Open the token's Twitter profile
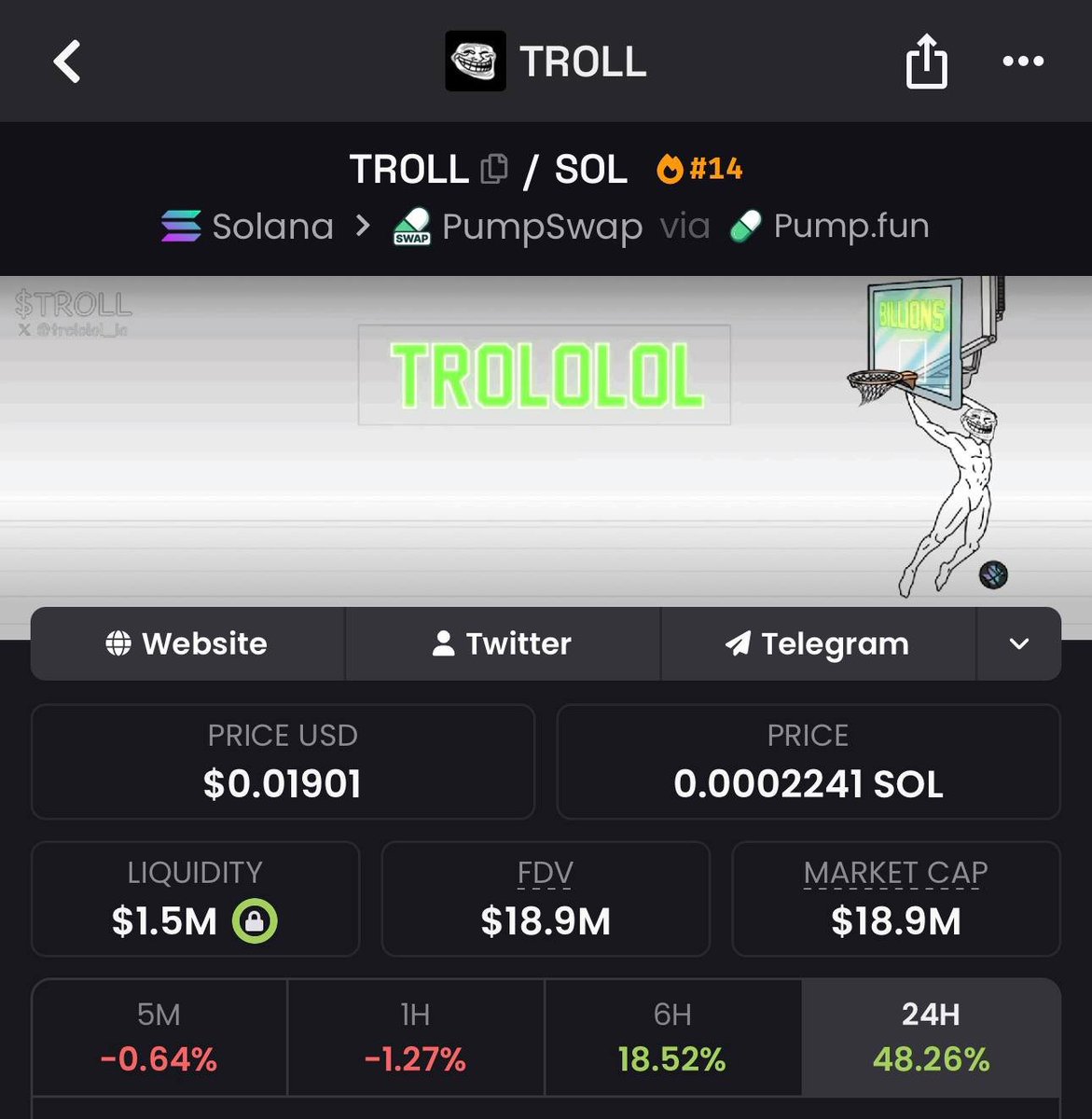This screenshot has width=1092, height=1119. point(503,643)
